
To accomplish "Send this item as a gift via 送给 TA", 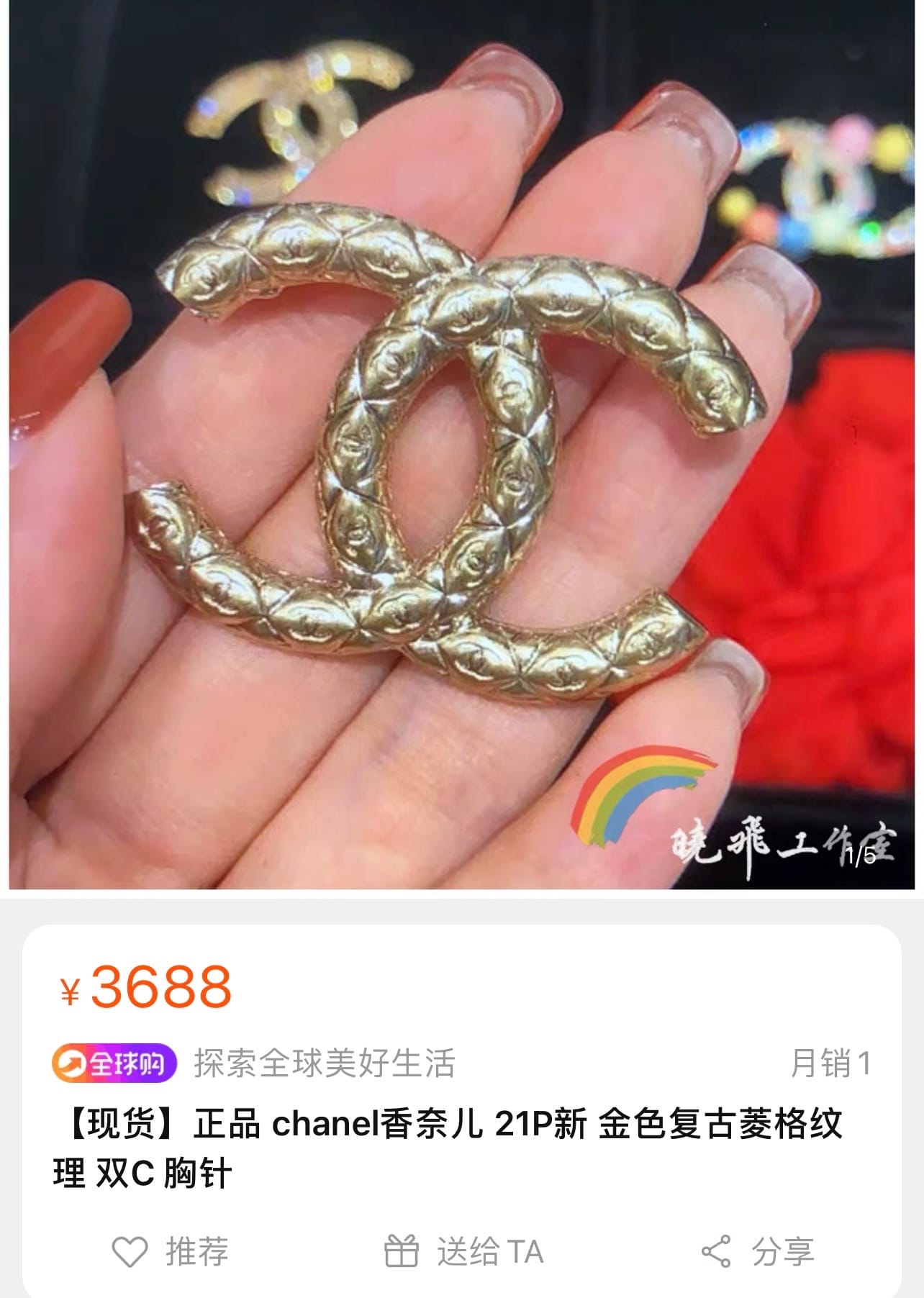I will pyautogui.click(x=464, y=1251).
